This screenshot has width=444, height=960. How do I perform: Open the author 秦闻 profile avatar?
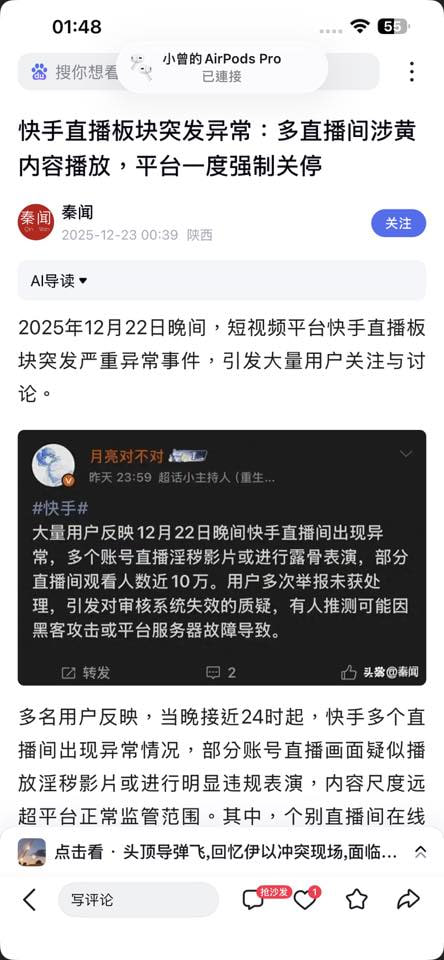(x=36, y=222)
